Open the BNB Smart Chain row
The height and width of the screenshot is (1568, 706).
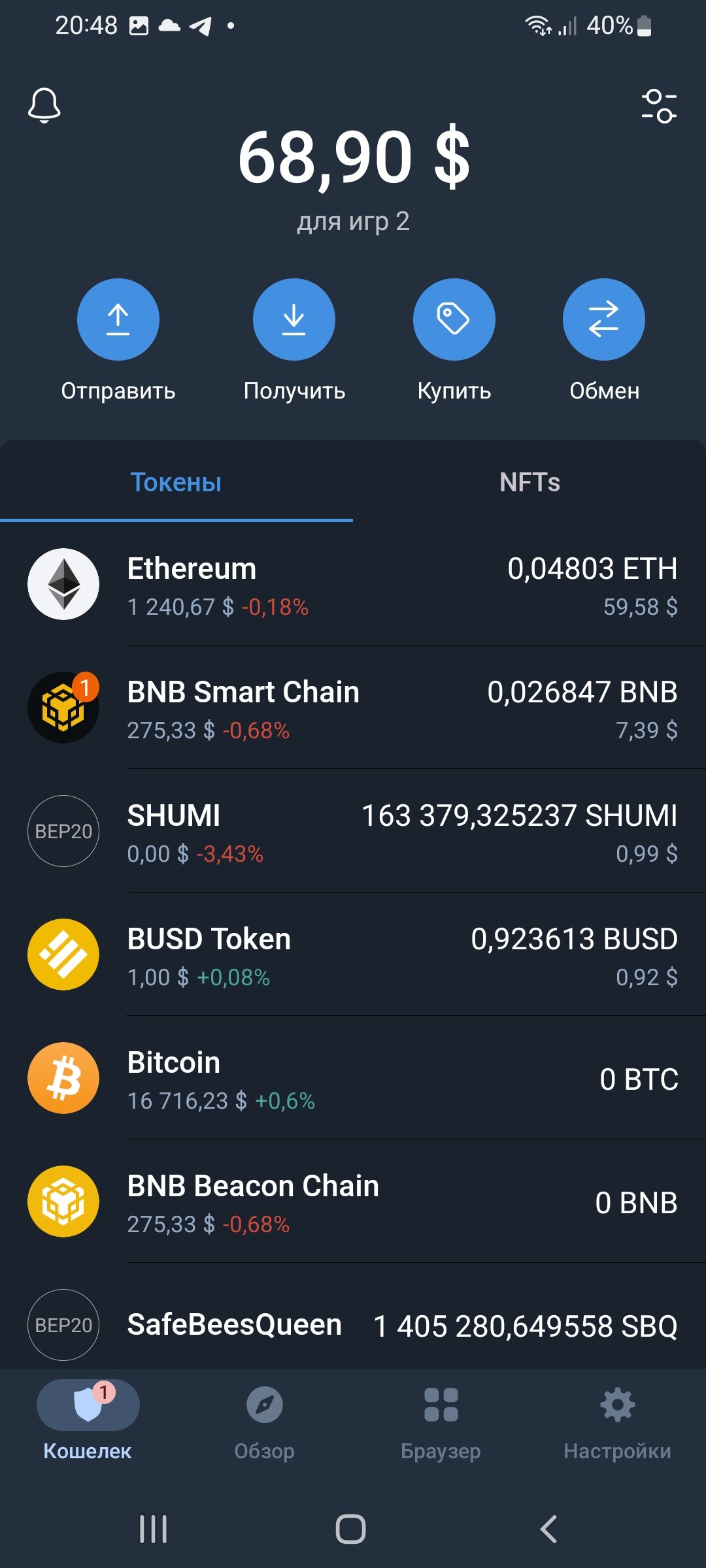353,708
